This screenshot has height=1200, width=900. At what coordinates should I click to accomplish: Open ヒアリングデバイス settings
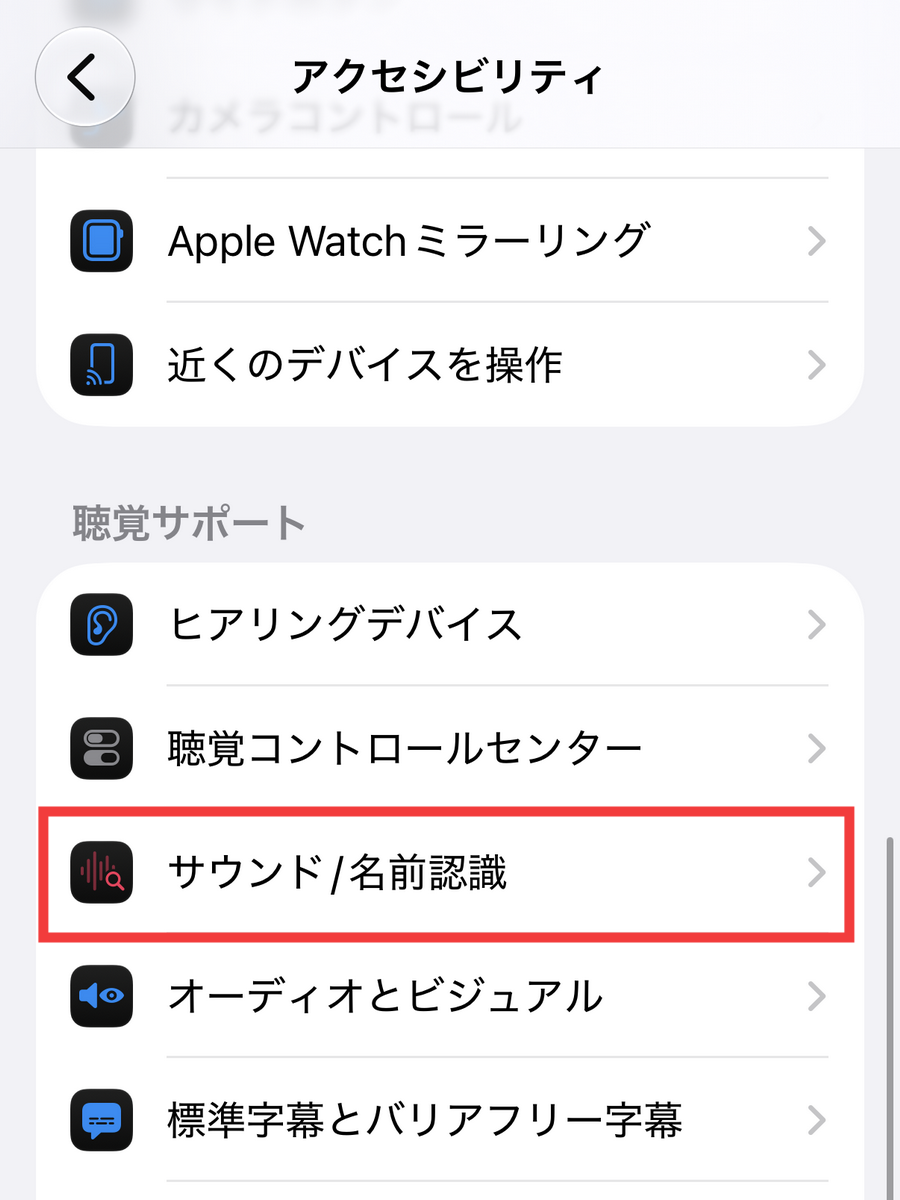tap(450, 625)
